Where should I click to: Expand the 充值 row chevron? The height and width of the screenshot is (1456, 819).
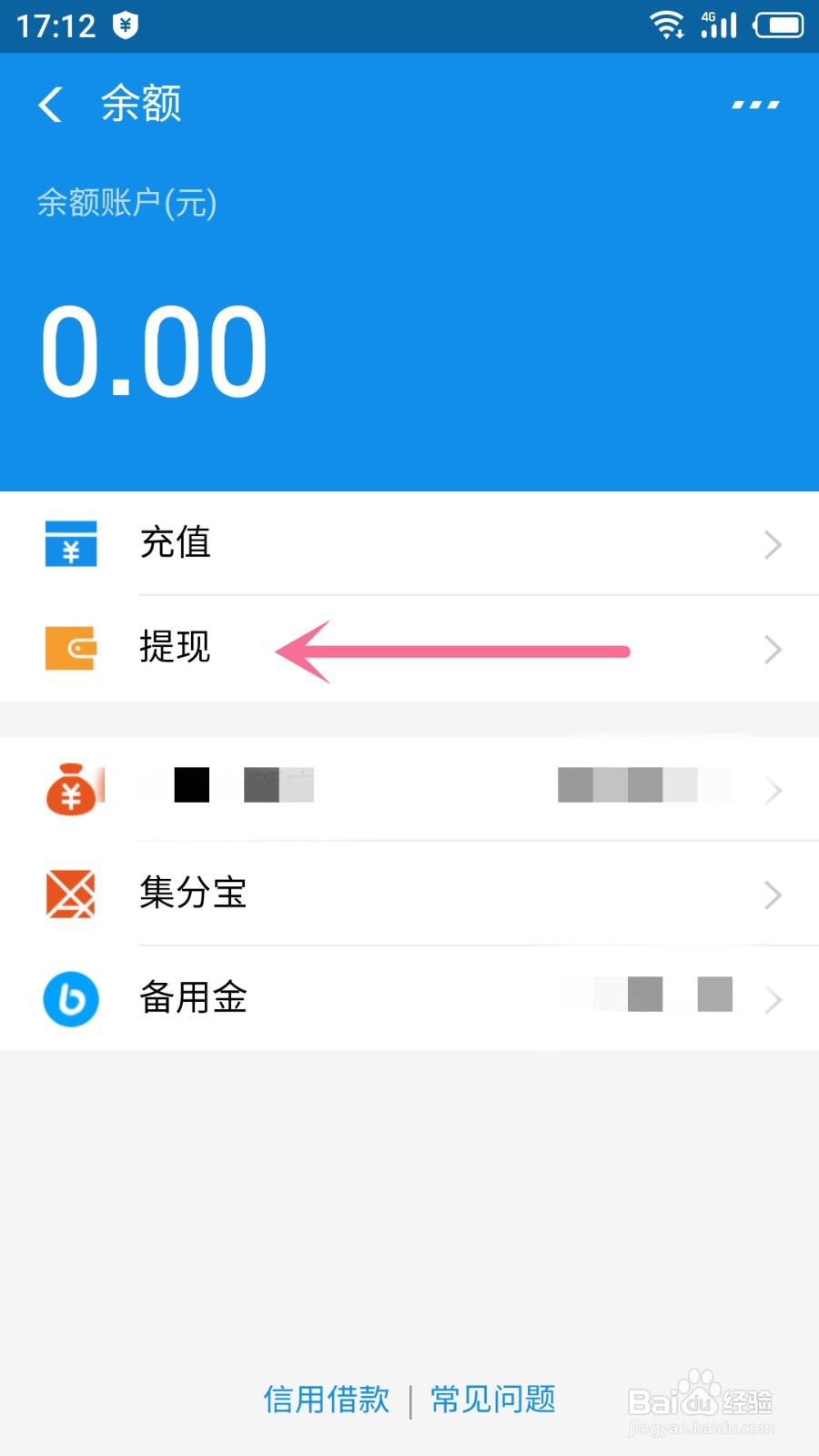coord(773,544)
